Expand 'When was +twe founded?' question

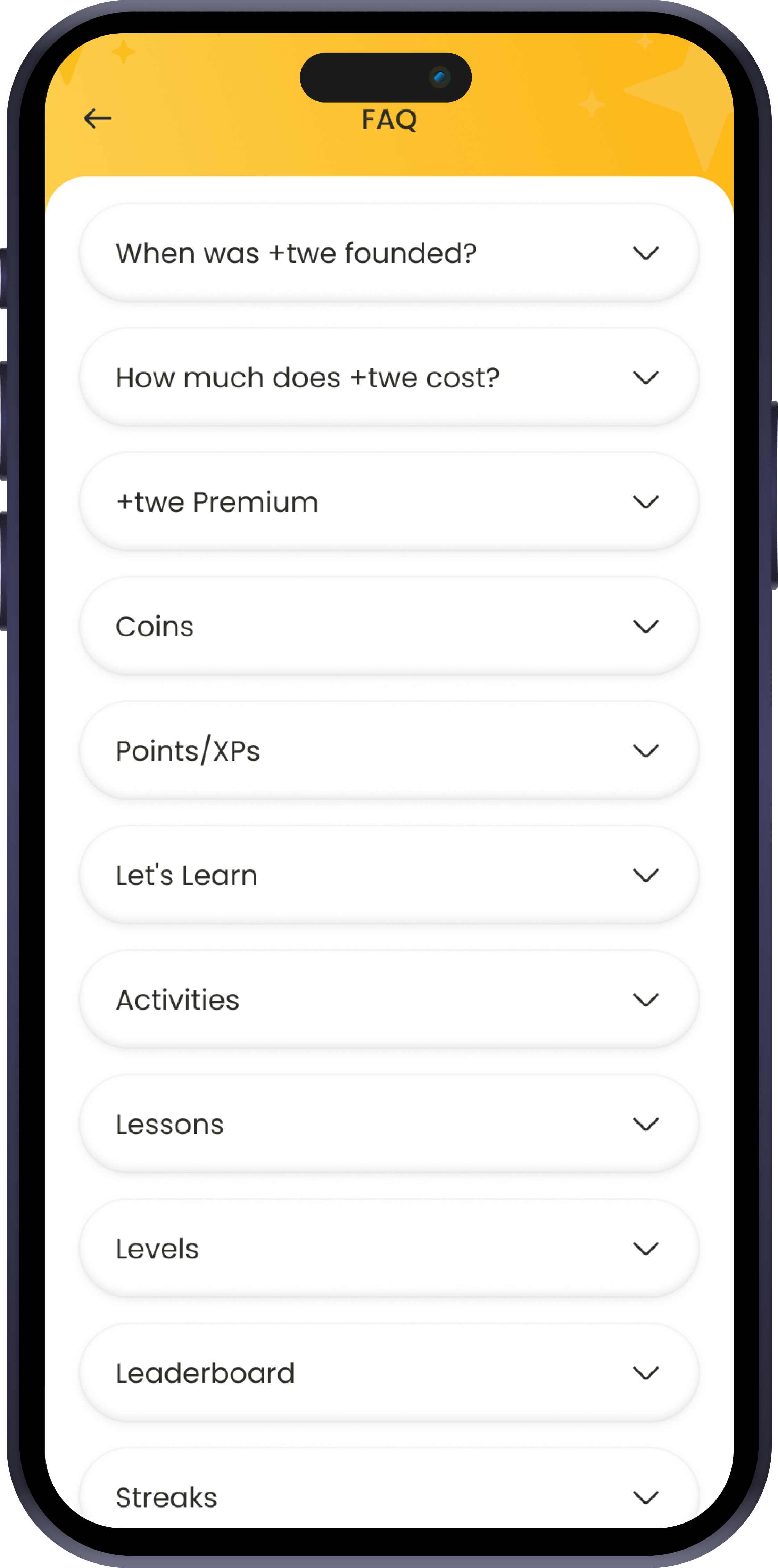(x=389, y=253)
